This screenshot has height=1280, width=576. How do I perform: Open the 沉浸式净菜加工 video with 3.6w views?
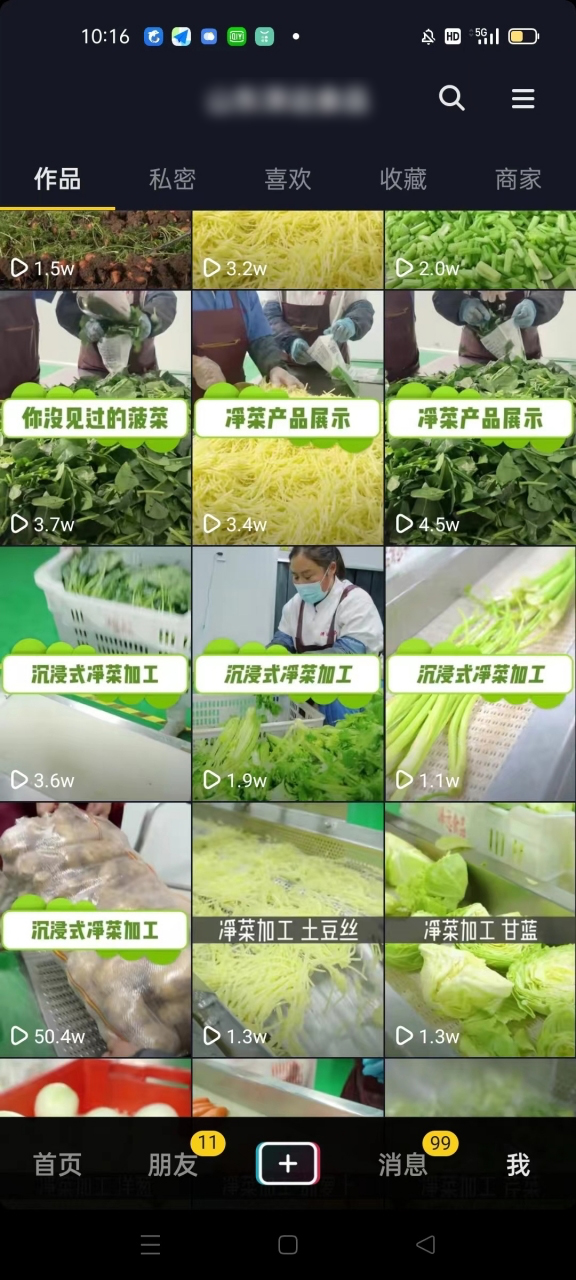[x=95, y=674]
